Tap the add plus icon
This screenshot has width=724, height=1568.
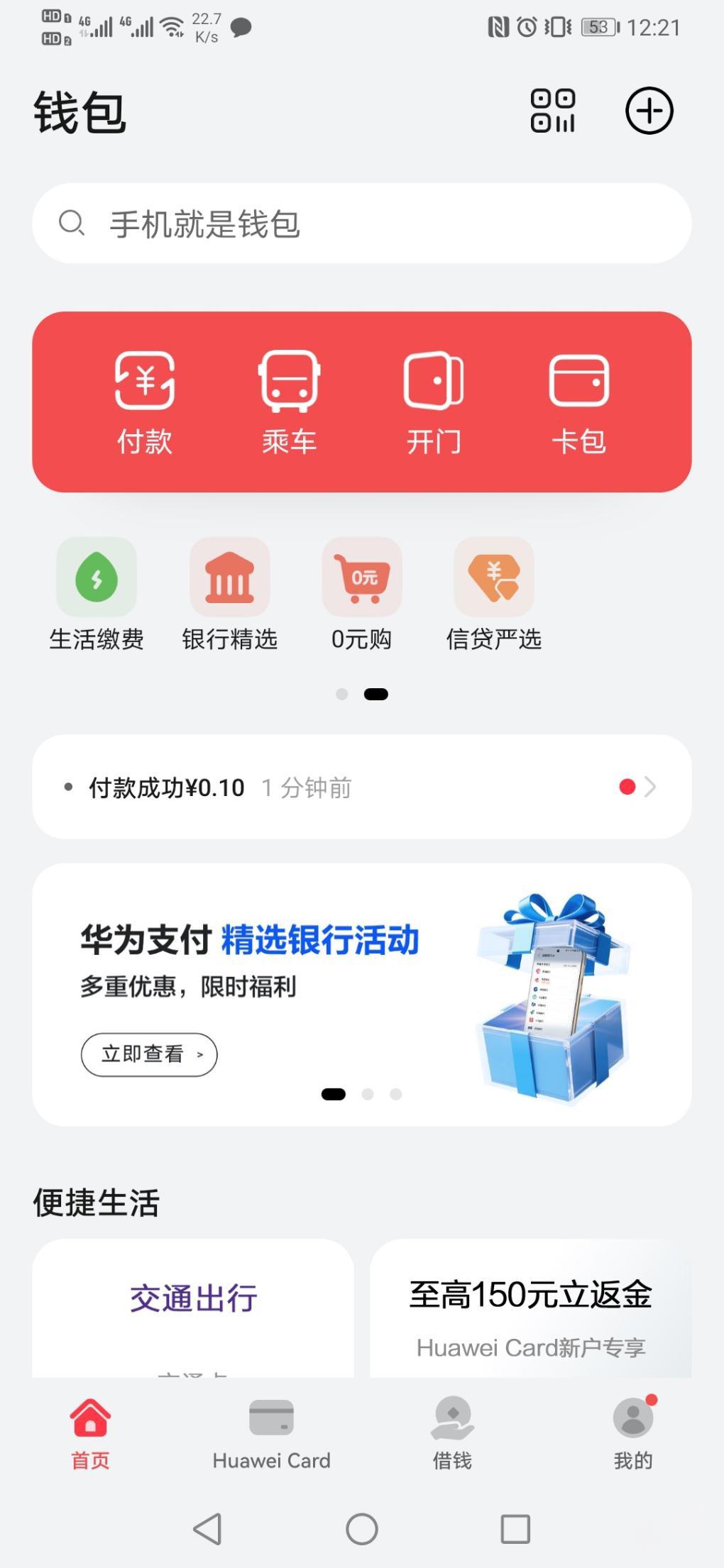coord(649,111)
